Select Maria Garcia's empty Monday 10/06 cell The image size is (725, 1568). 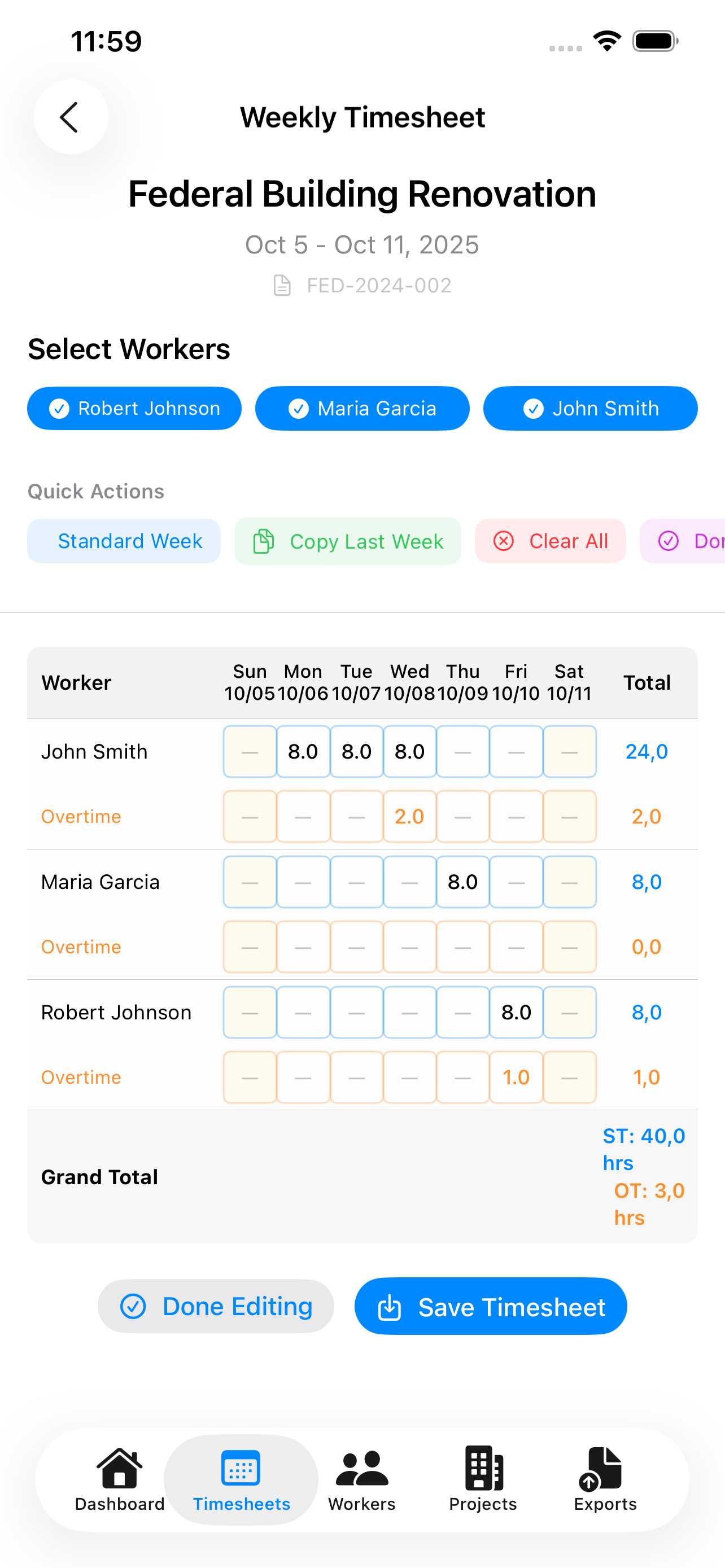(x=303, y=882)
